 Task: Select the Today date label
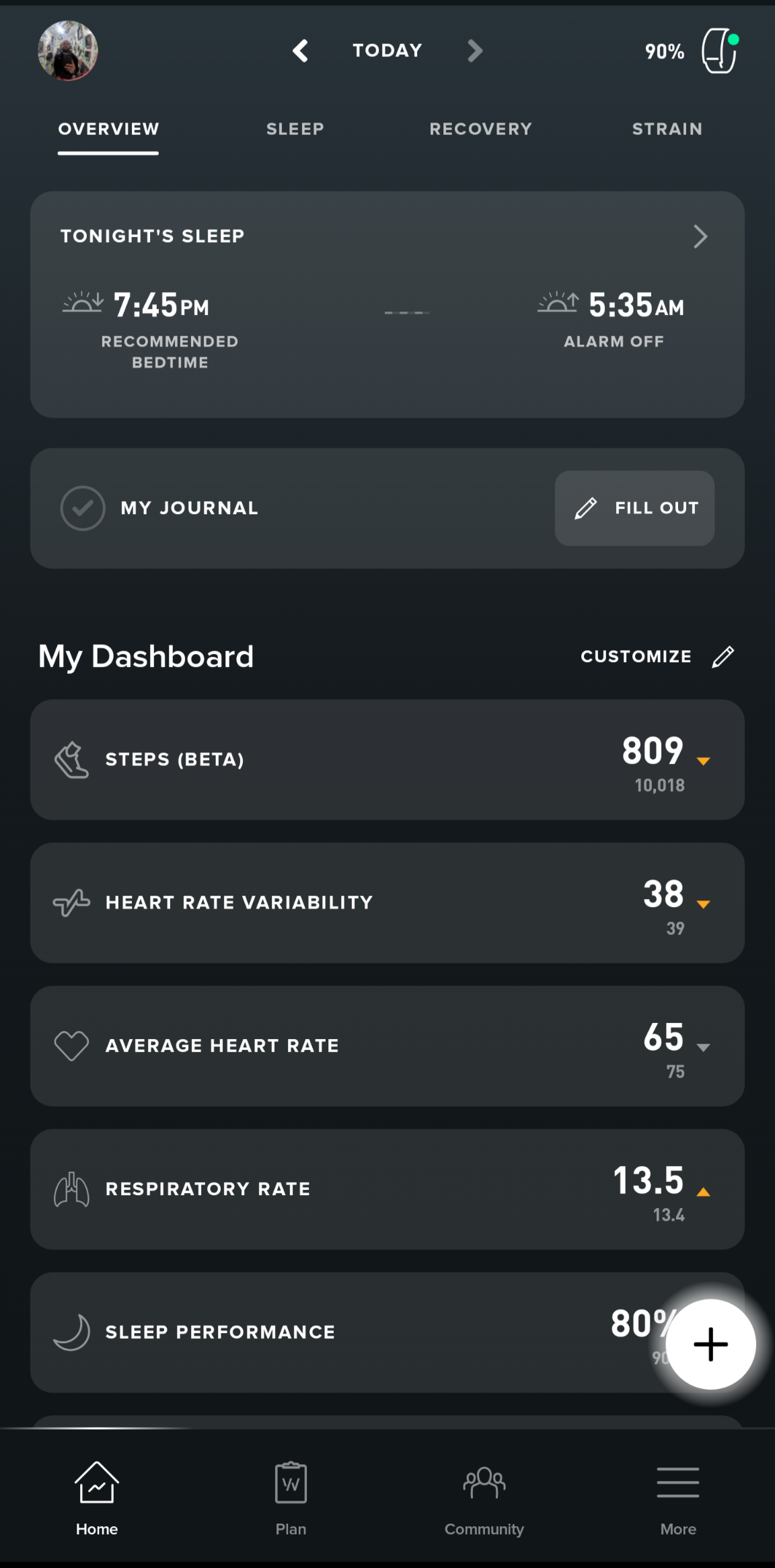click(x=387, y=50)
